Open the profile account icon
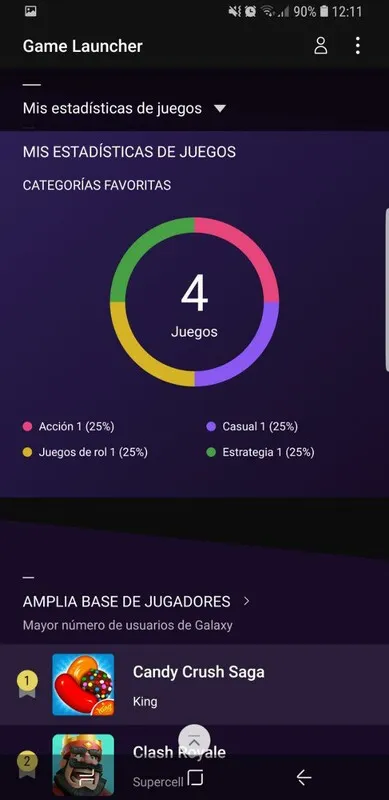 coord(321,45)
